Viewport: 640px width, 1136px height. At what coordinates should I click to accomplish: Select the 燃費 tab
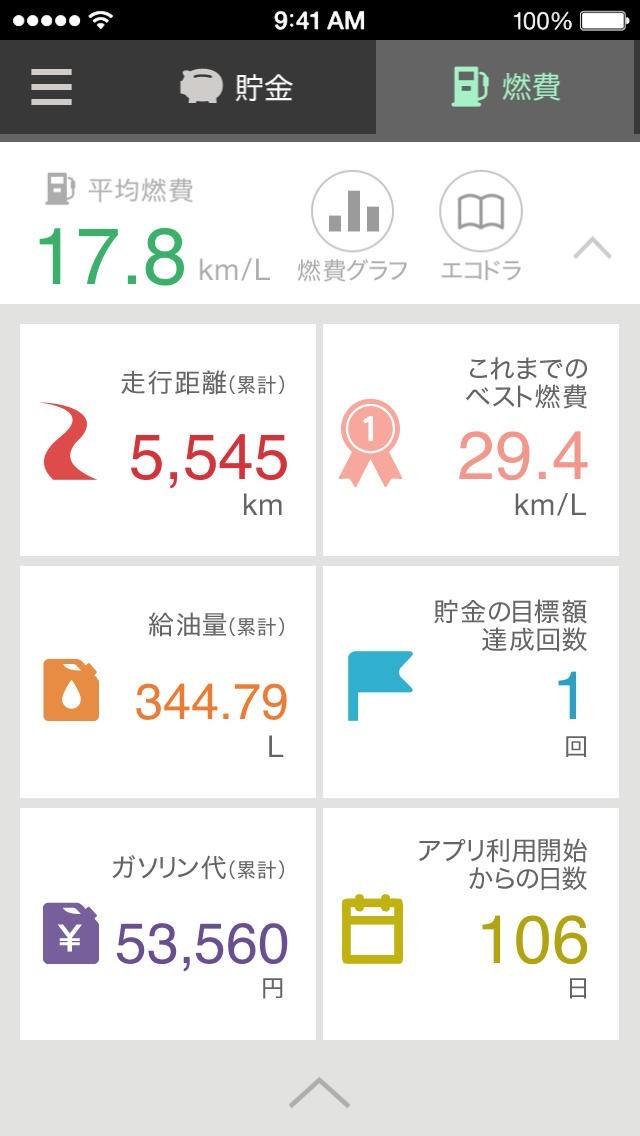507,87
